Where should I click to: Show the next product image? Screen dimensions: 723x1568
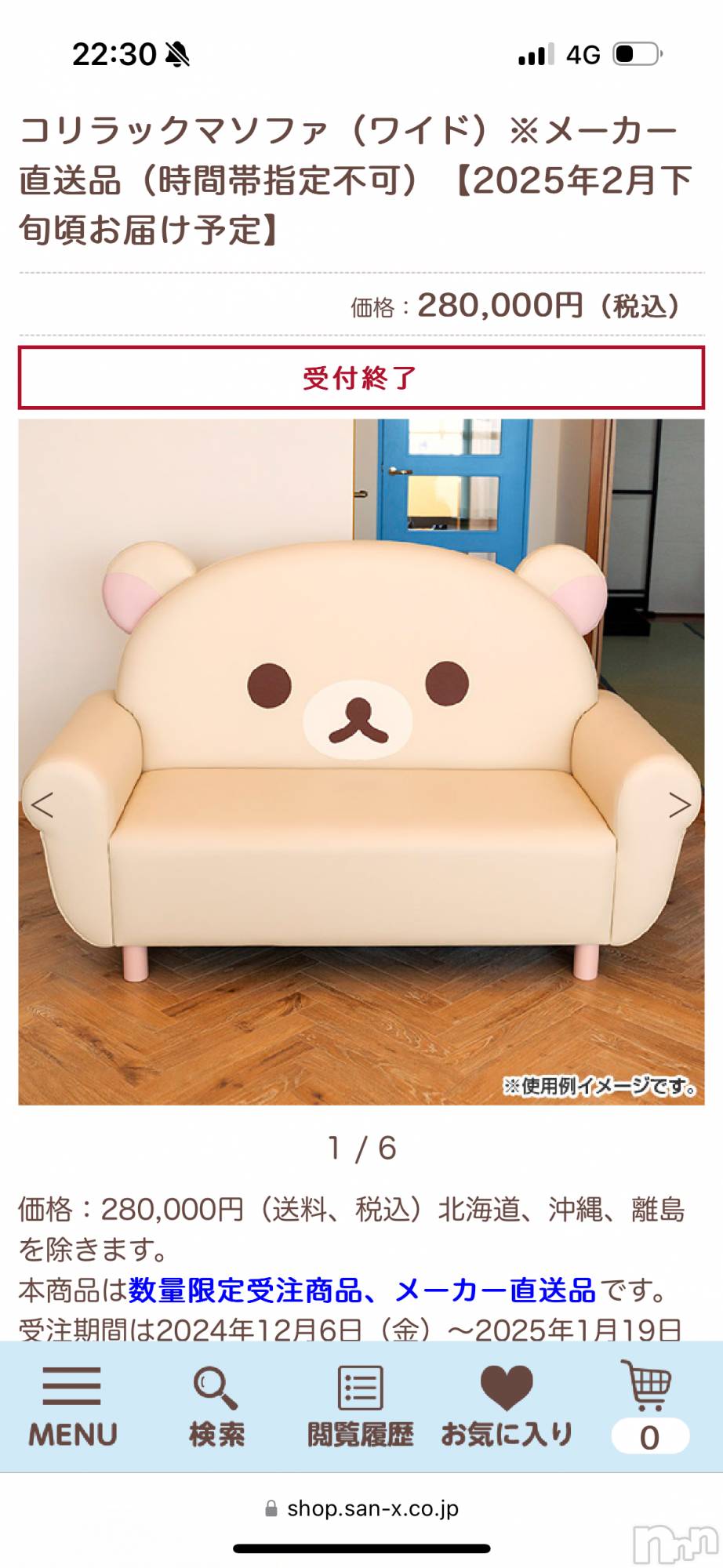coord(679,805)
